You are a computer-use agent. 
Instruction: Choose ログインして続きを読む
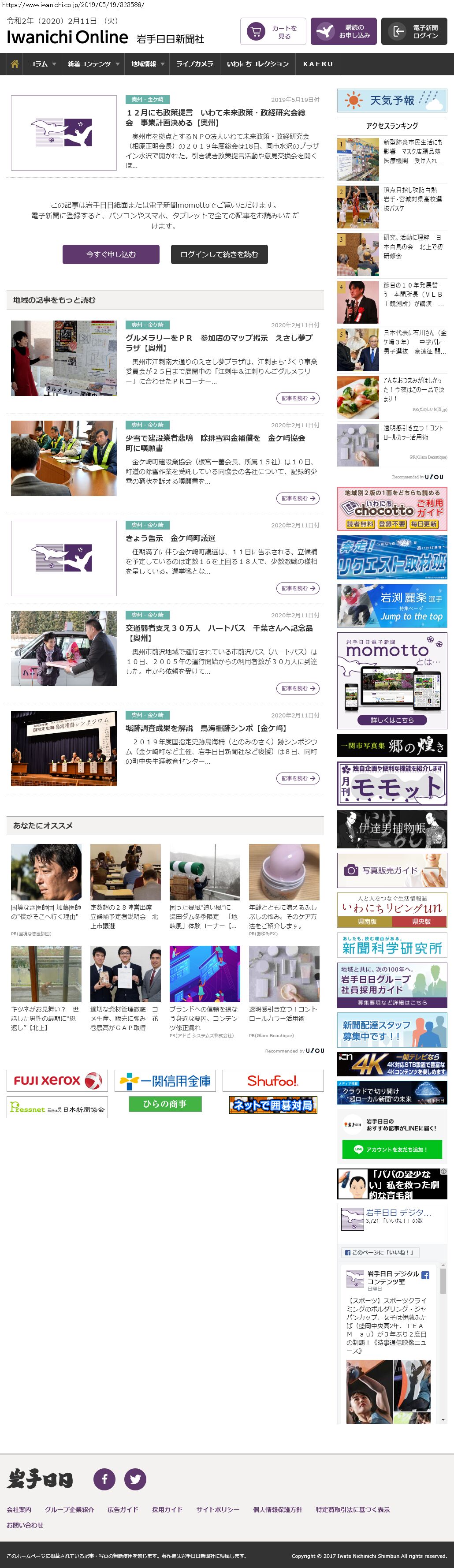(x=219, y=254)
